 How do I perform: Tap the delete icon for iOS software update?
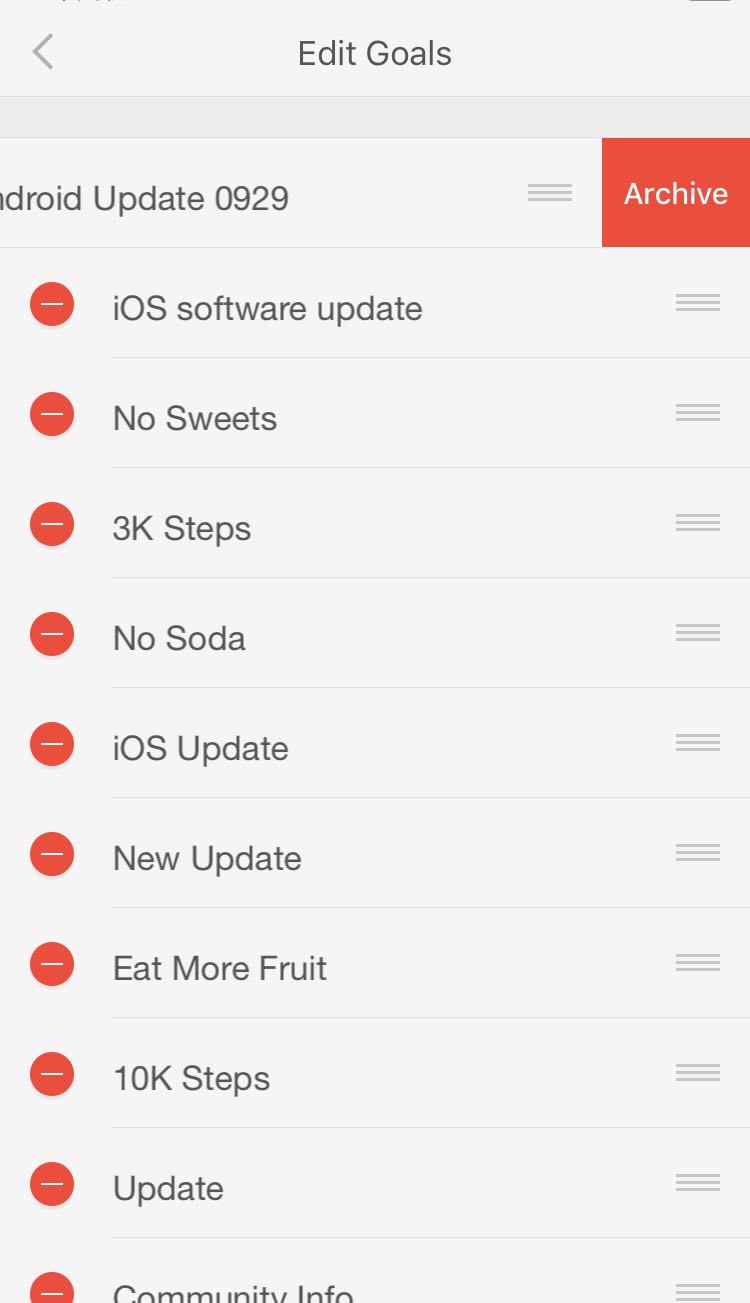point(52,304)
